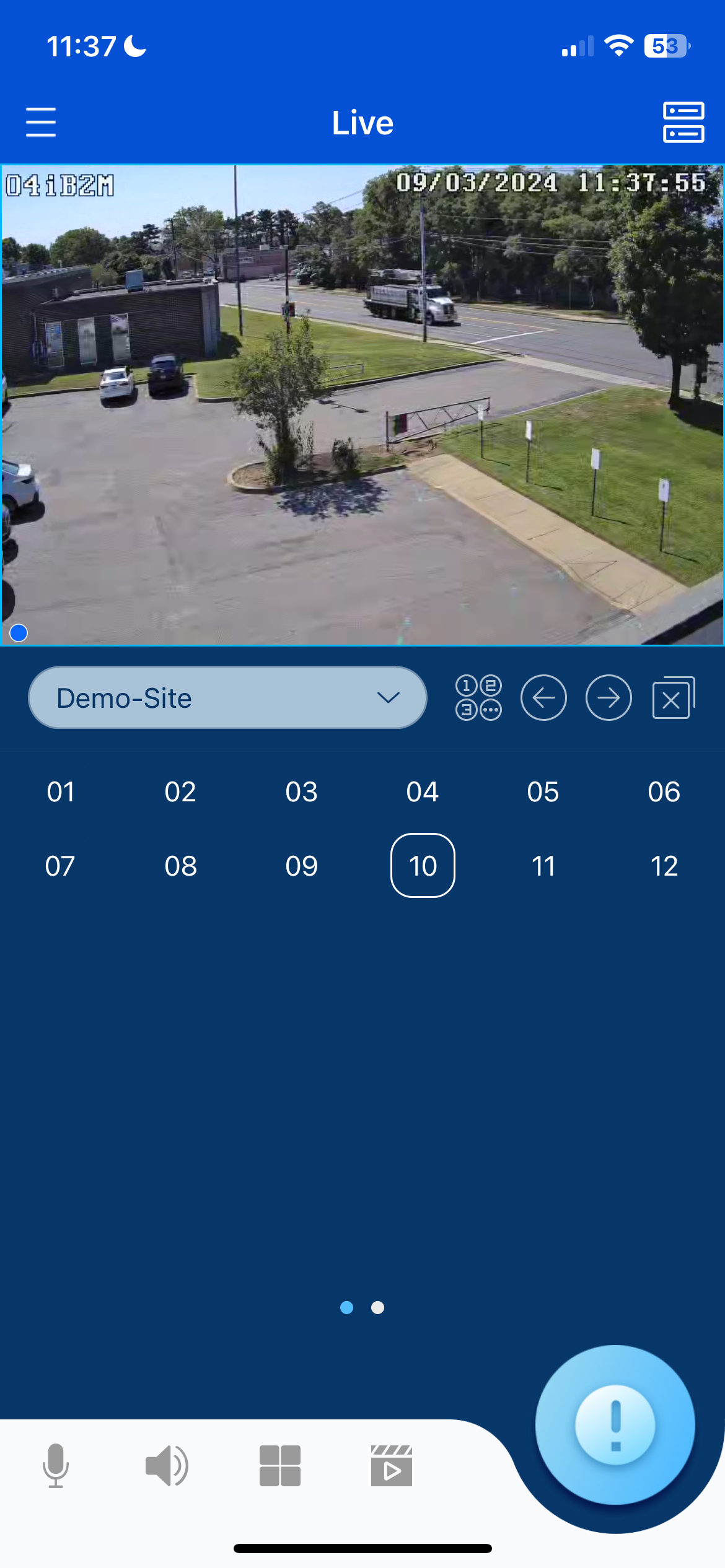Go to previous camera with left arrow
Image resolution: width=725 pixels, height=1568 pixels.
(x=543, y=698)
